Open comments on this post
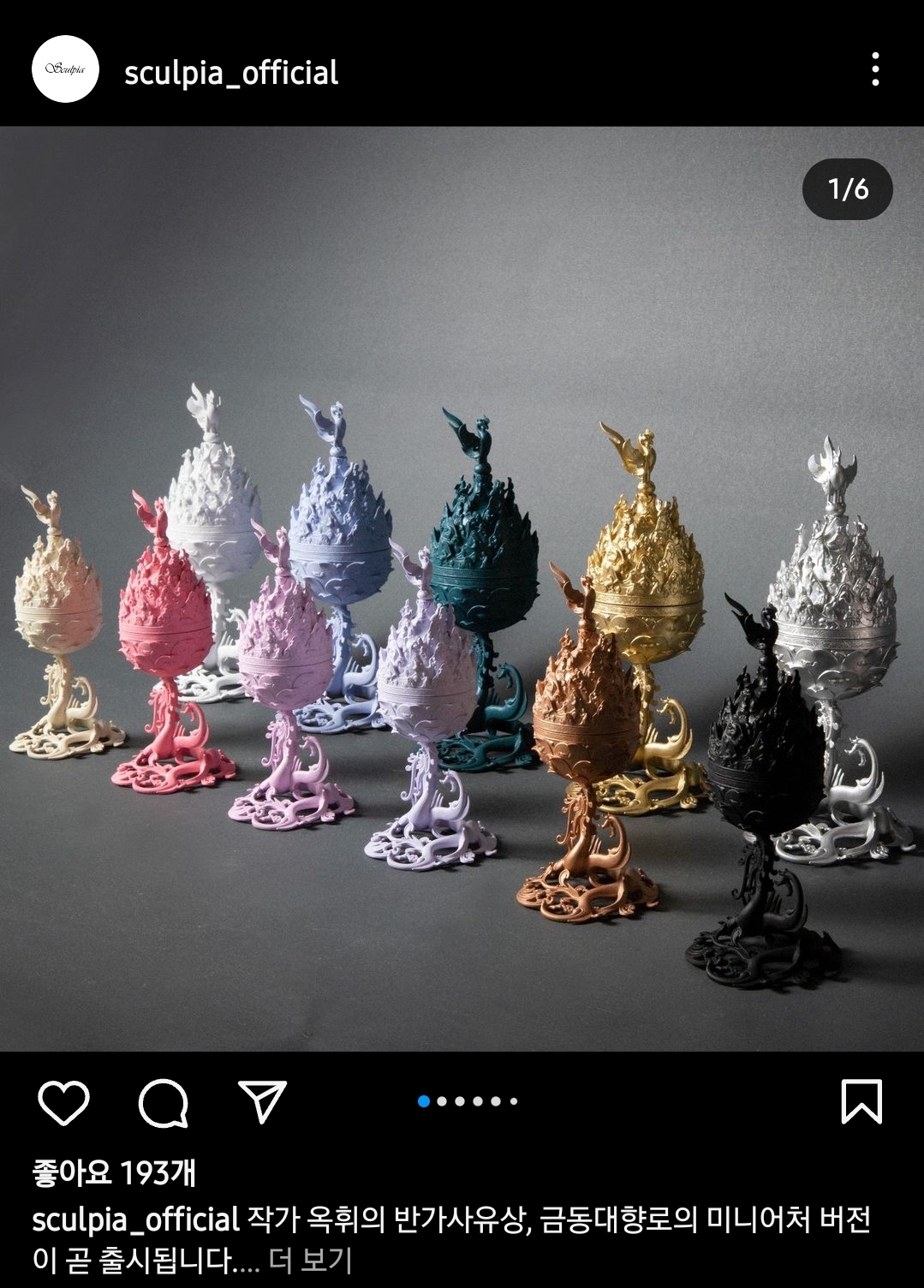Viewport: 924px width, 1288px height. (163, 1102)
